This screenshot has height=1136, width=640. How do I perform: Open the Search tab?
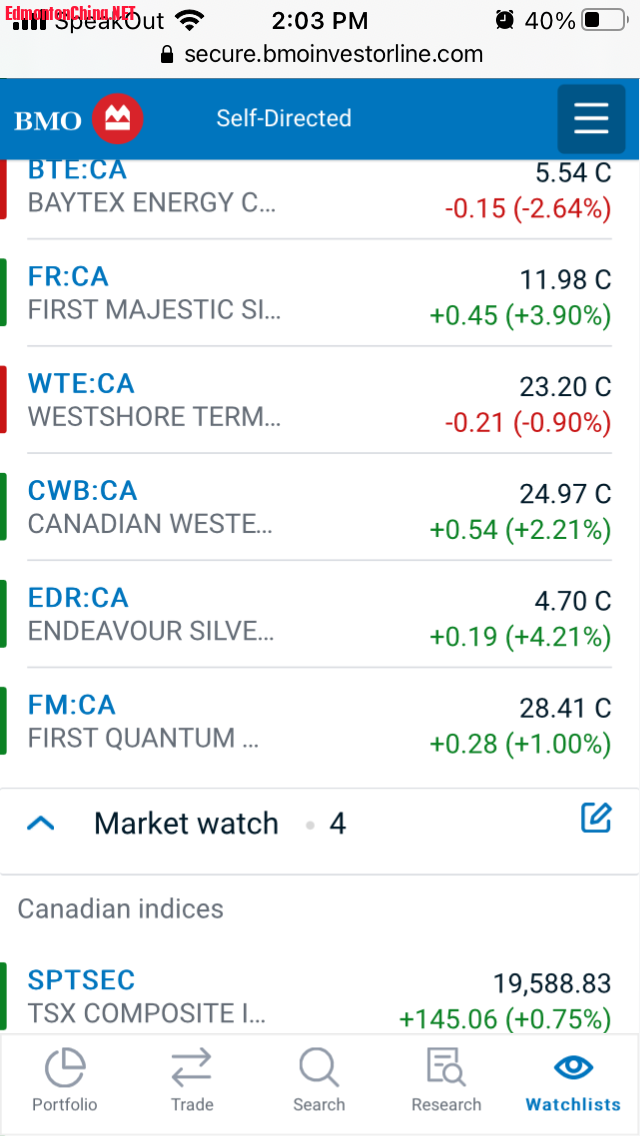[319, 1081]
